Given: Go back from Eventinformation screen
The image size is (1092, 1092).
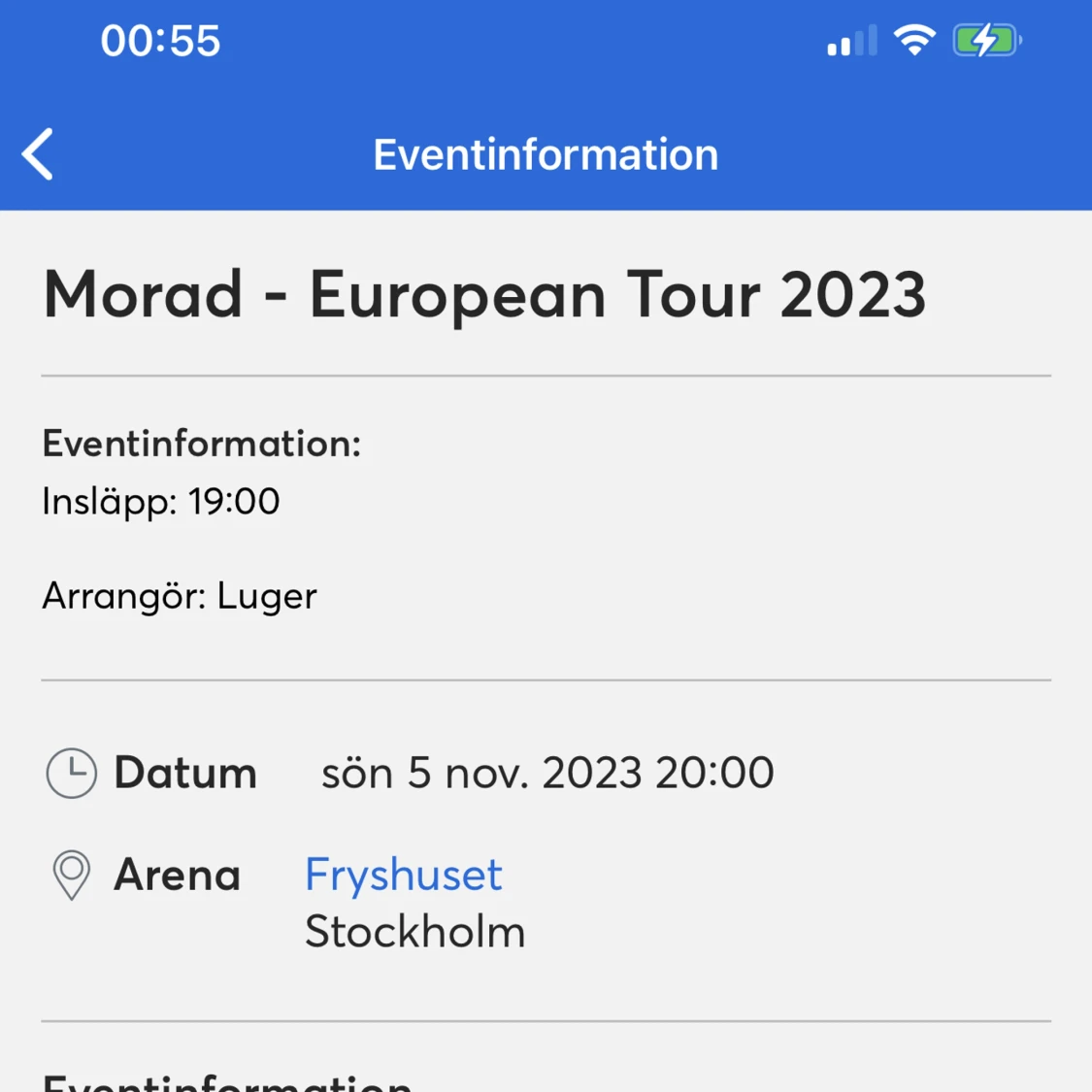Looking at the screenshot, I should click(x=39, y=154).
